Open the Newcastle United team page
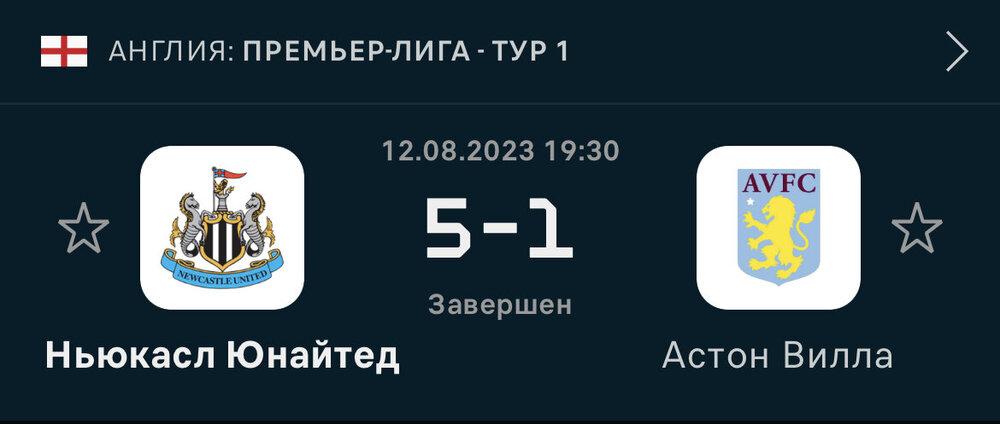The image size is (1000, 424). (x=222, y=228)
